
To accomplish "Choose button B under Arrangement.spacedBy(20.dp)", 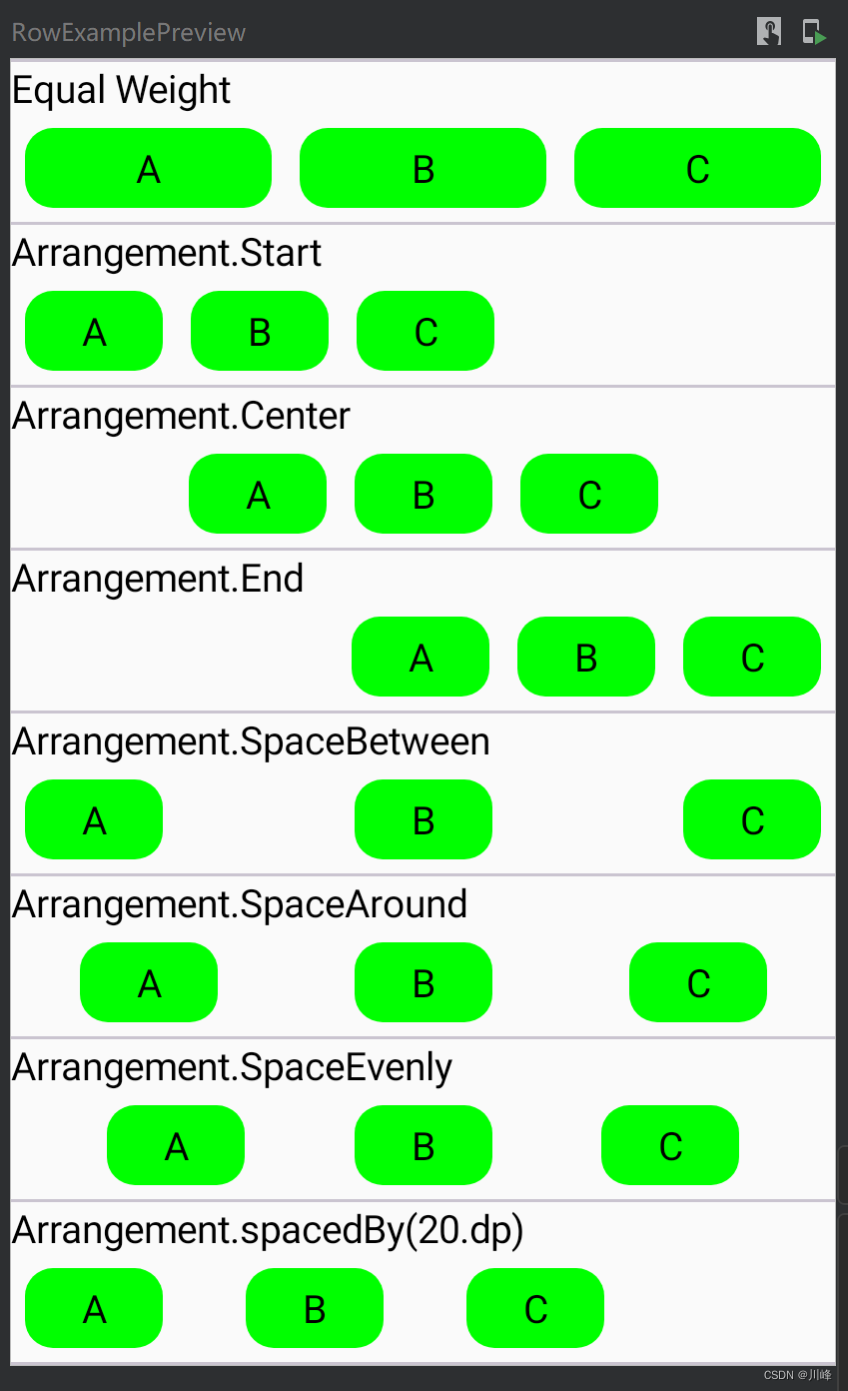I will pyautogui.click(x=315, y=1309).
